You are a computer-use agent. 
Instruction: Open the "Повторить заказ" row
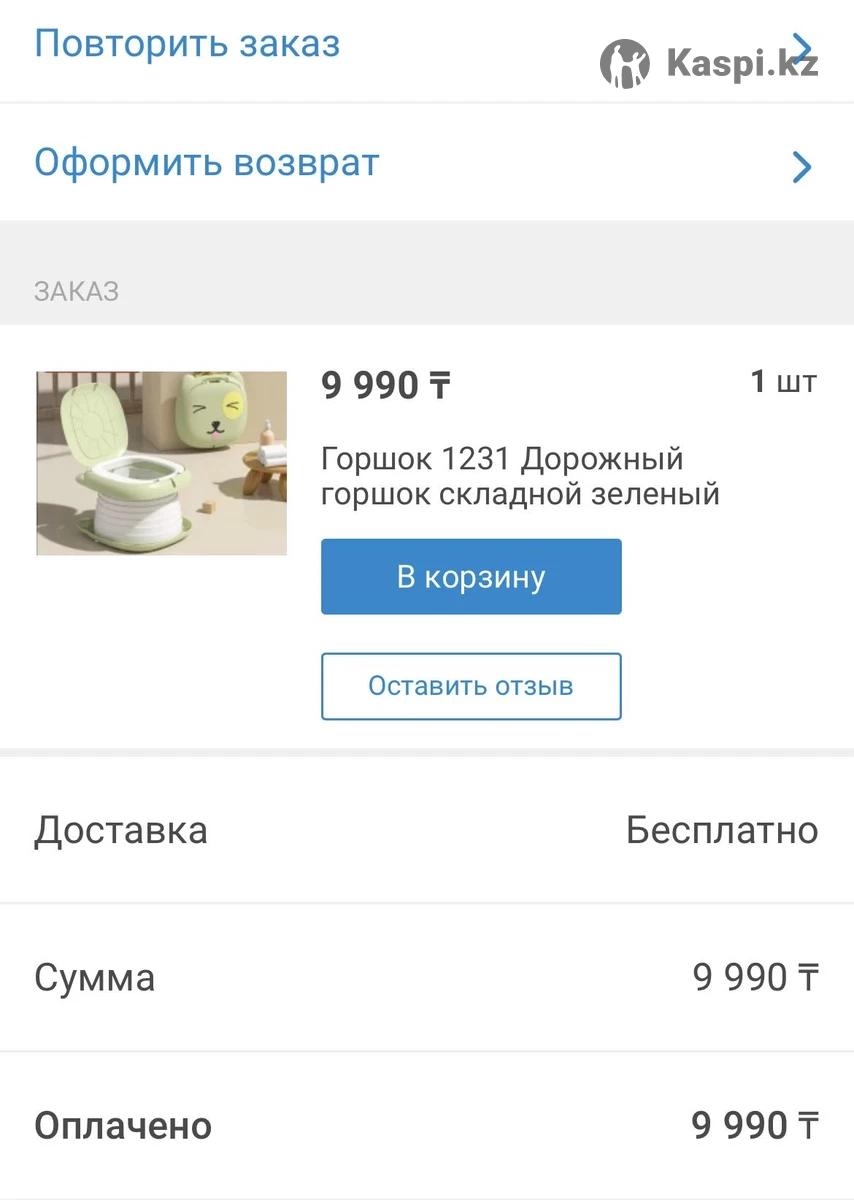[188, 45]
